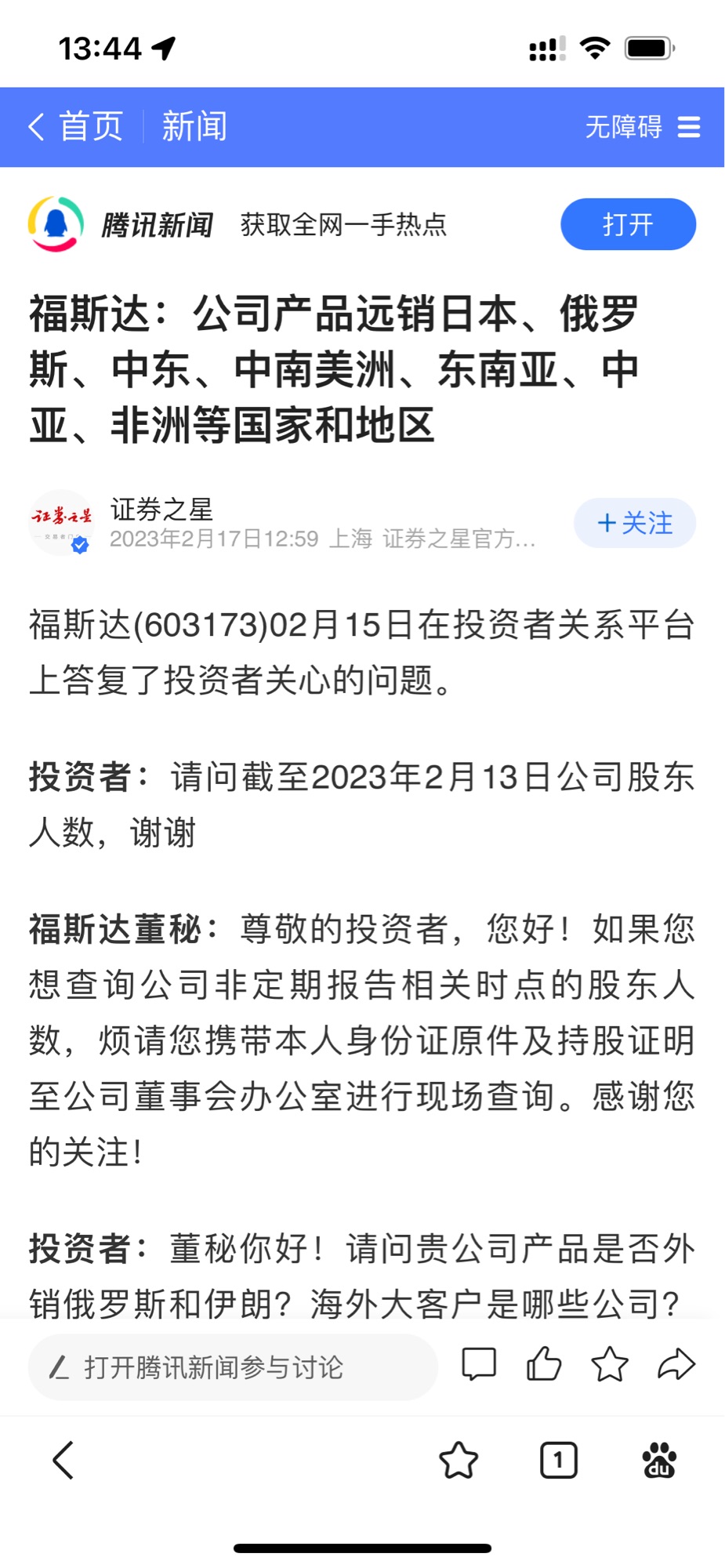Share this article
Viewport: 725px width, 1568px height.
click(676, 1364)
